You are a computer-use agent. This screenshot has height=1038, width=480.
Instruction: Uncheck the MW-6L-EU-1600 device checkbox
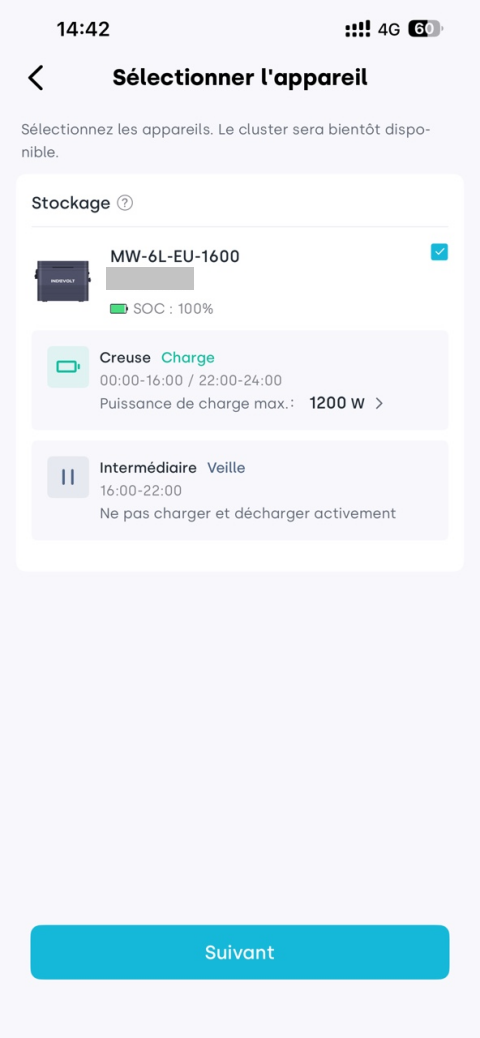point(439,252)
